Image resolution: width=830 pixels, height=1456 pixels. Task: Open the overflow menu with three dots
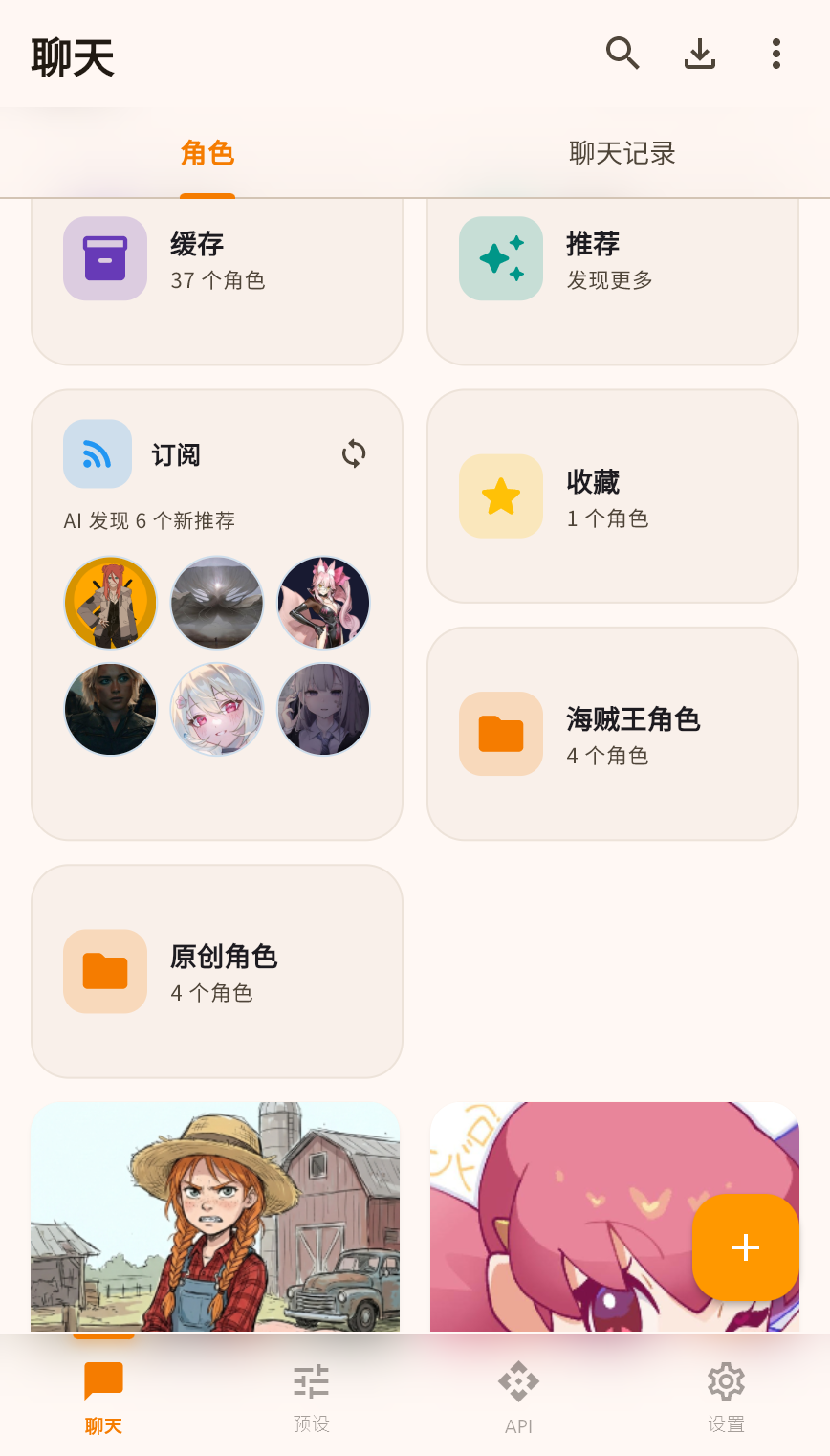click(x=775, y=54)
